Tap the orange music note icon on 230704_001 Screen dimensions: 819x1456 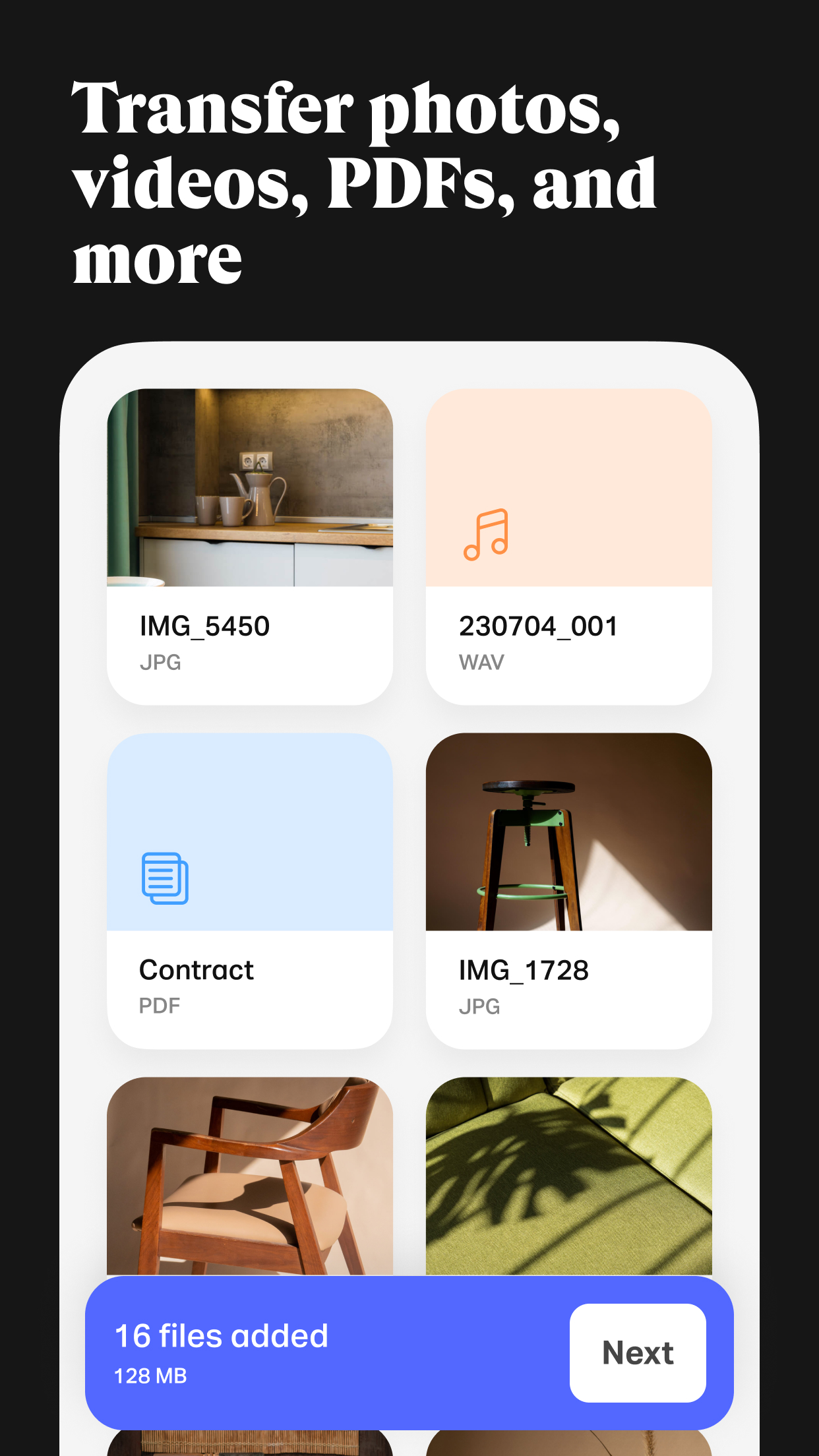pos(486,535)
